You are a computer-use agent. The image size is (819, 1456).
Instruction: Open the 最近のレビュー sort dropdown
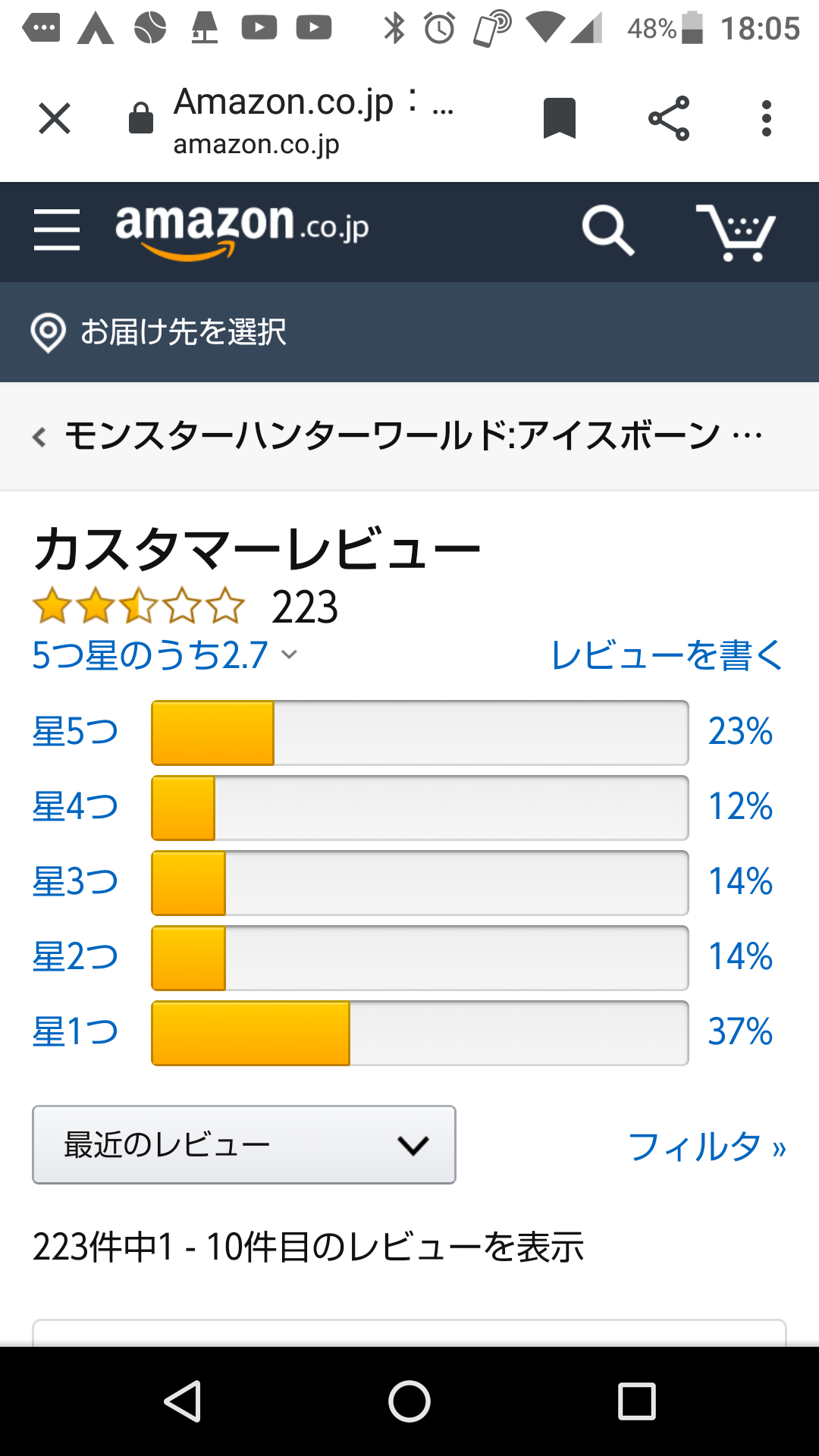(x=244, y=1144)
